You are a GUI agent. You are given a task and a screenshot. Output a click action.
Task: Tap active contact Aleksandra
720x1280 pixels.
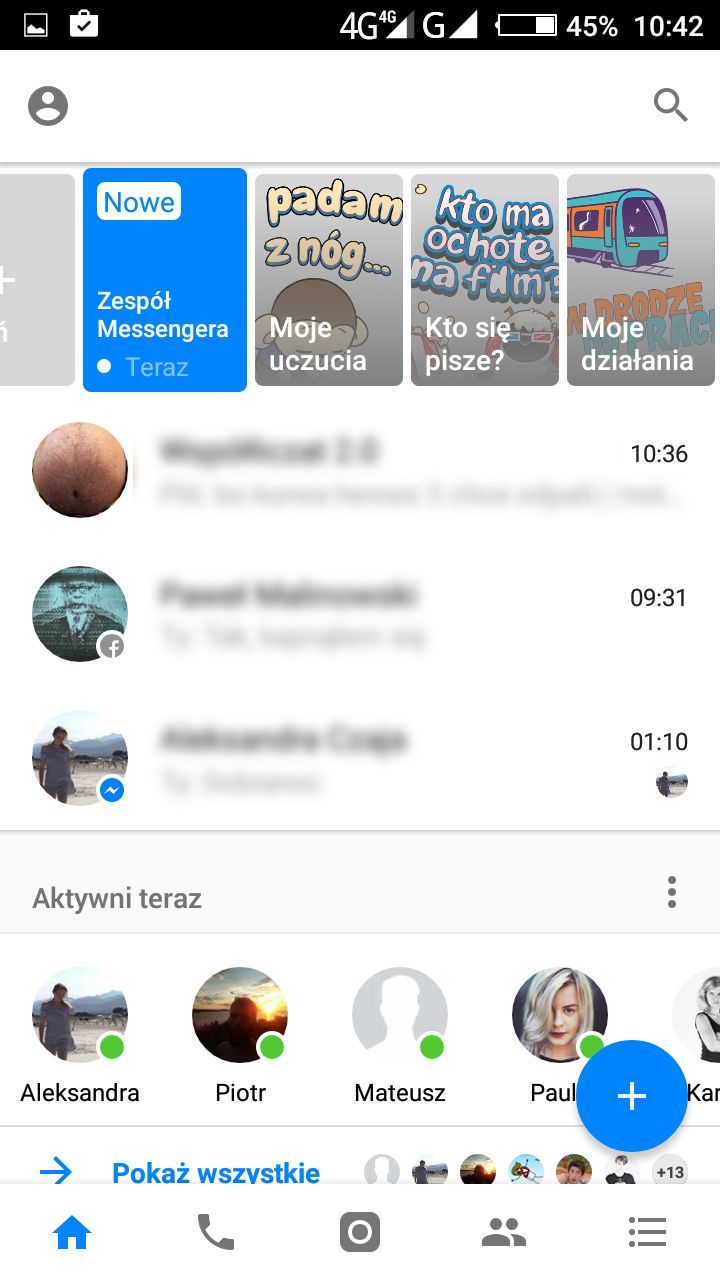[x=80, y=1035]
